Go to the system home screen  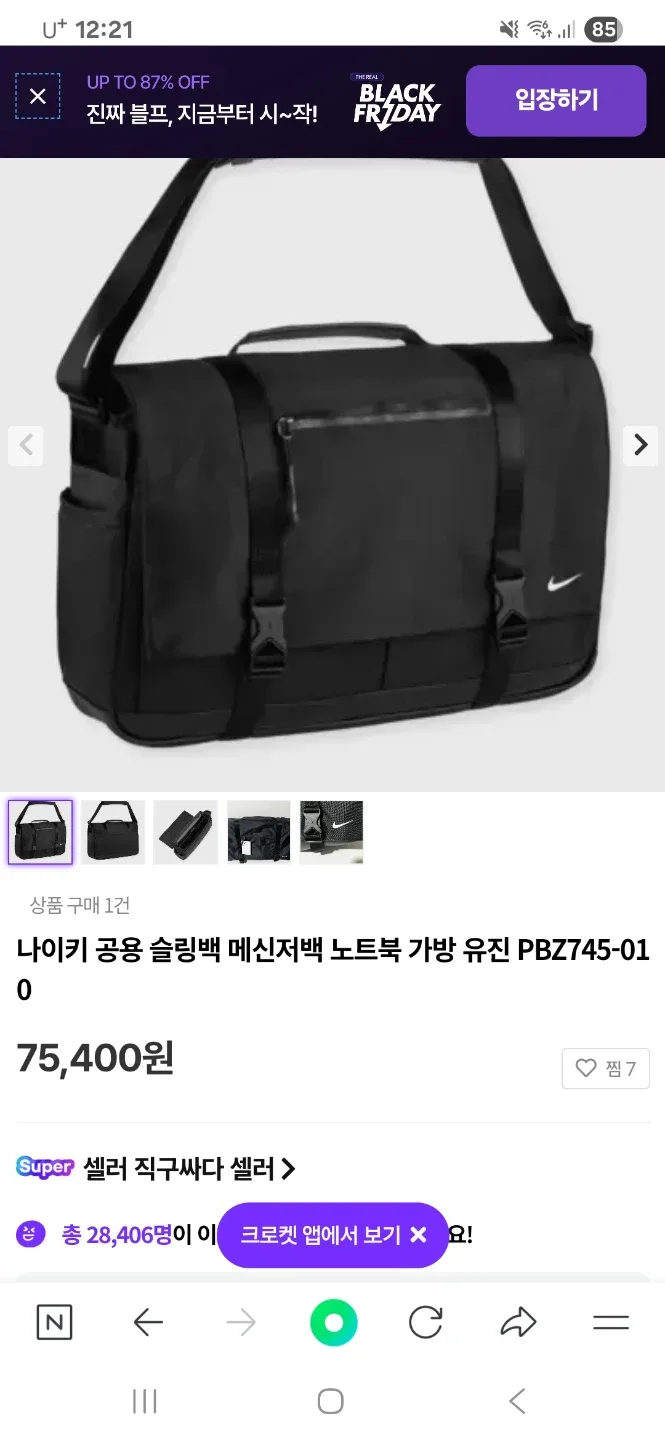click(x=331, y=1402)
